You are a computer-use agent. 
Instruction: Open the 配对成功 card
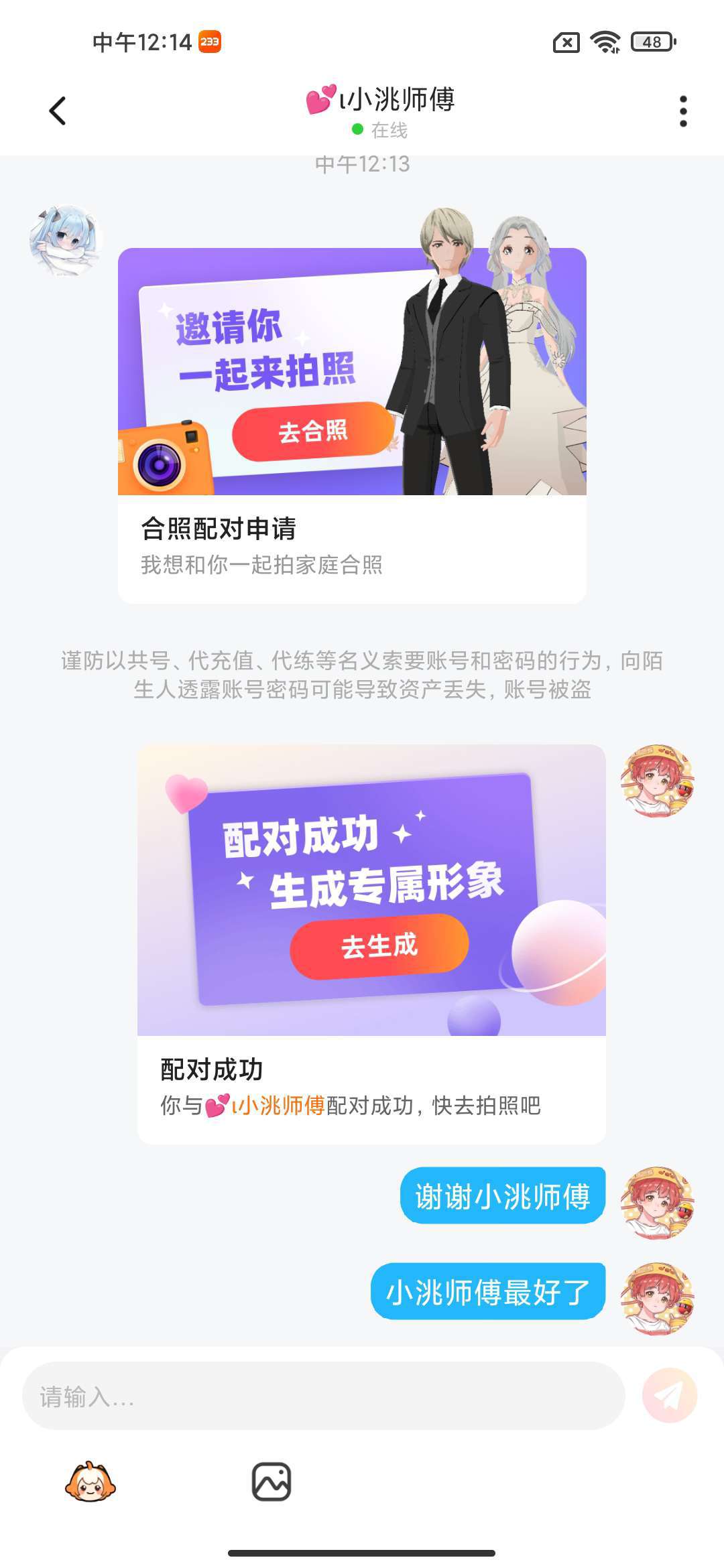click(371, 1087)
